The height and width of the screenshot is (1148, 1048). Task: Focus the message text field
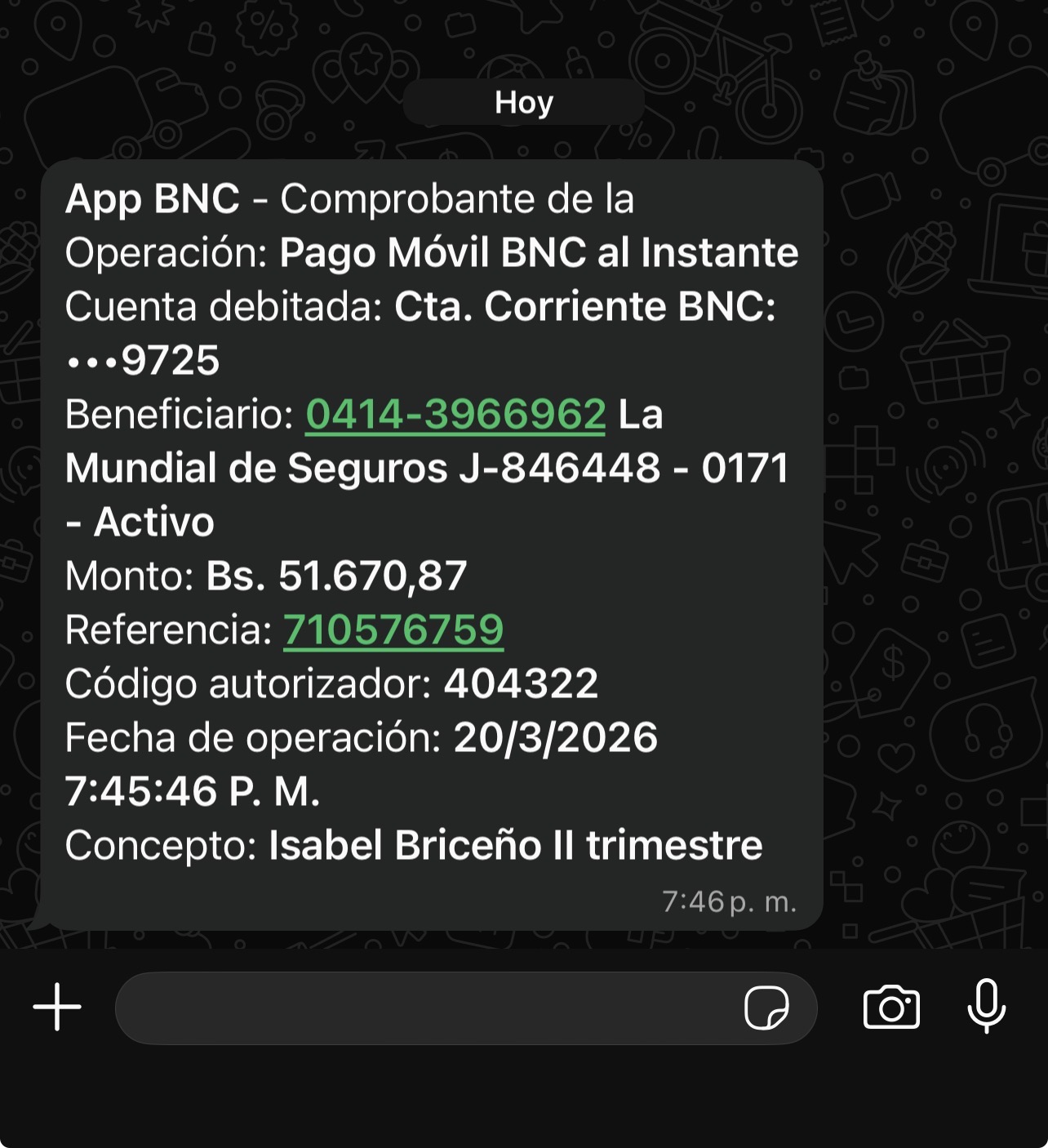point(424,1008)
